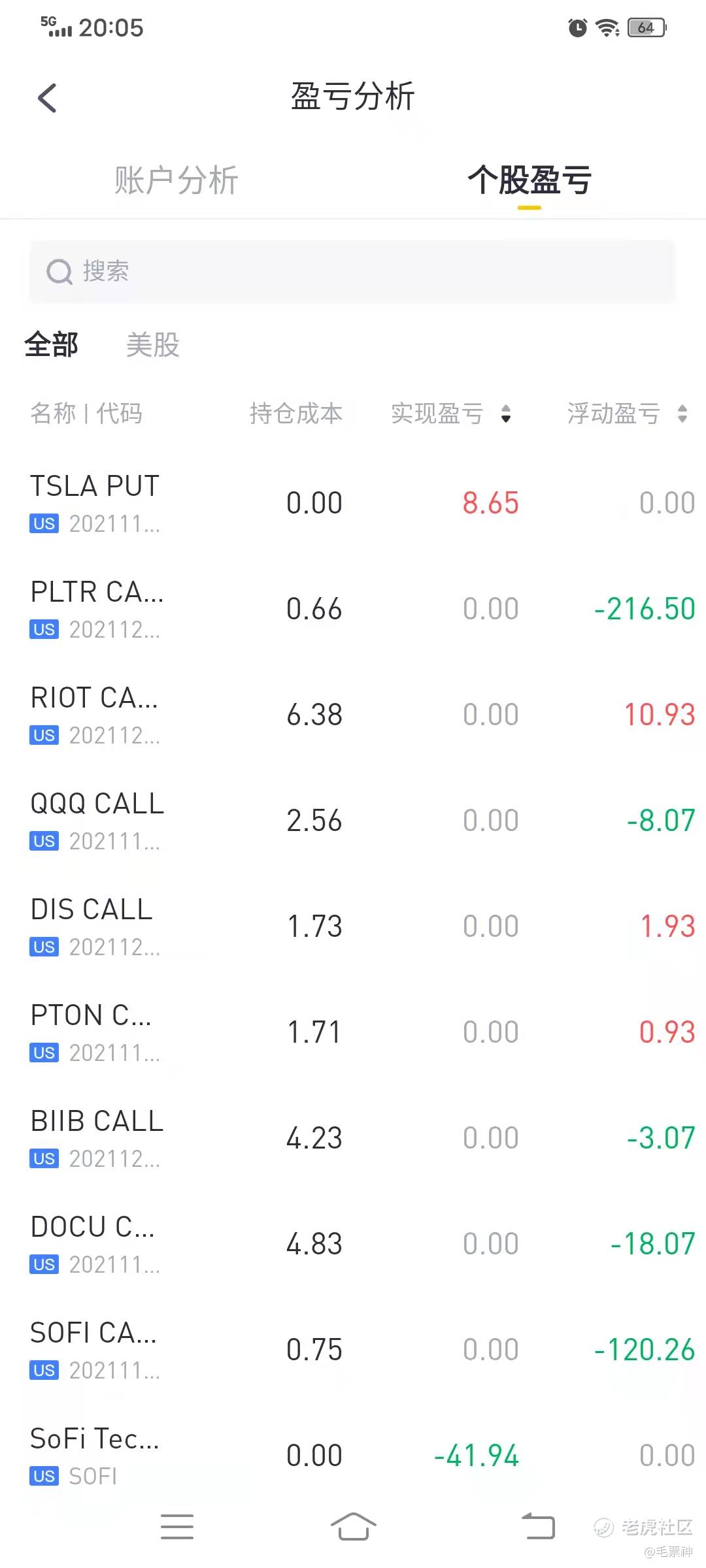Tap the system back navigation button
The width and height of the screenshot is (706, 1568).
538,1527
